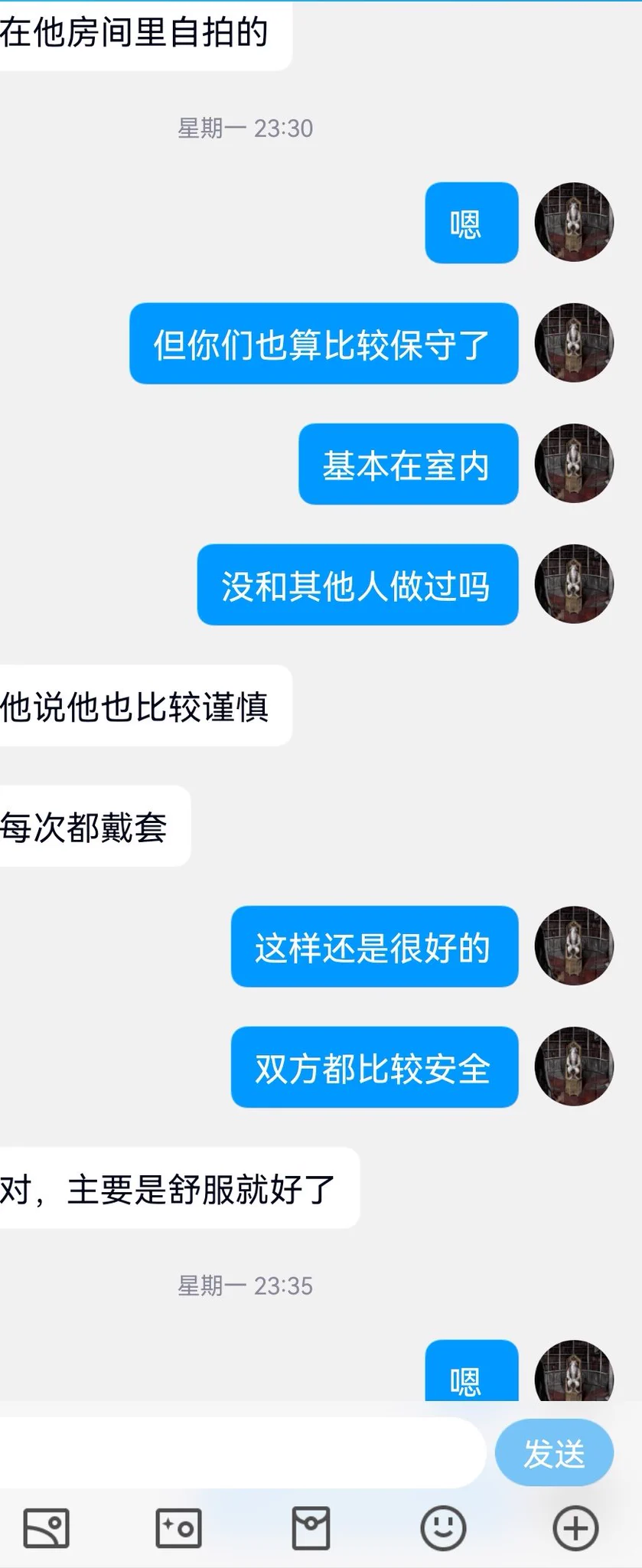Open the camera capture icon
The width and height of the screenshot is (642, 1568).
[x=178, y=1528]
